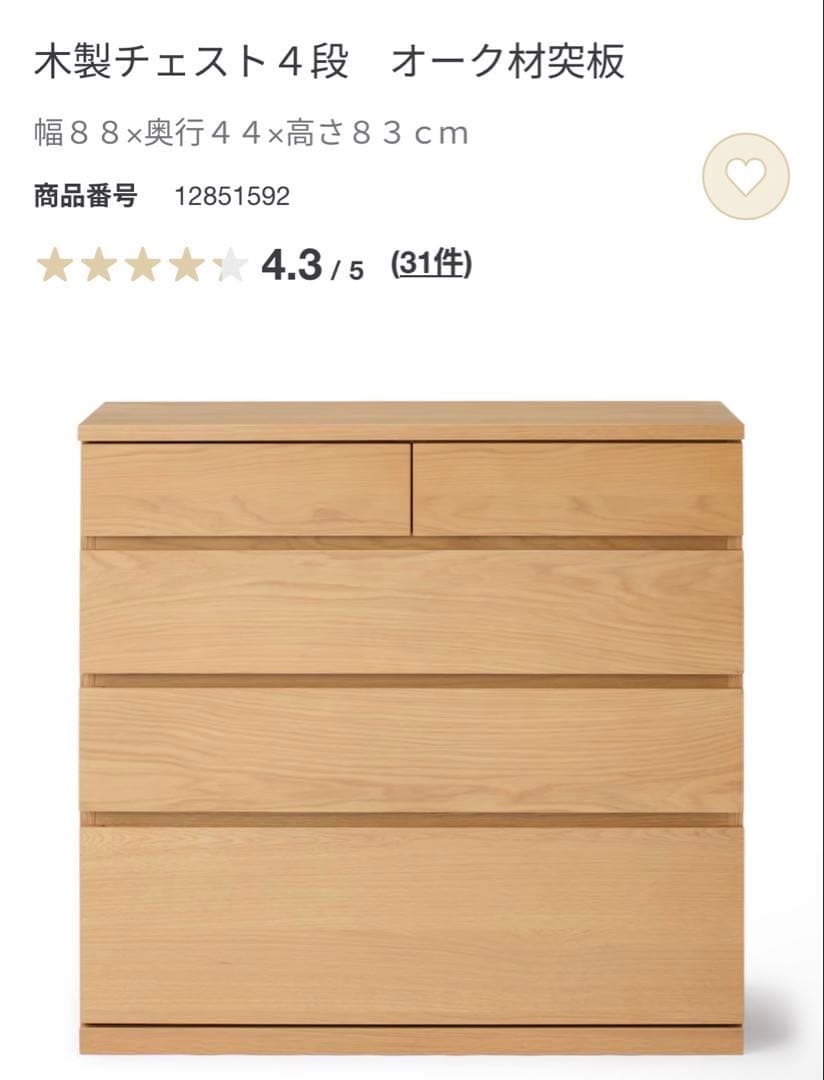Click the item number 12851592

tap(230, 196)
